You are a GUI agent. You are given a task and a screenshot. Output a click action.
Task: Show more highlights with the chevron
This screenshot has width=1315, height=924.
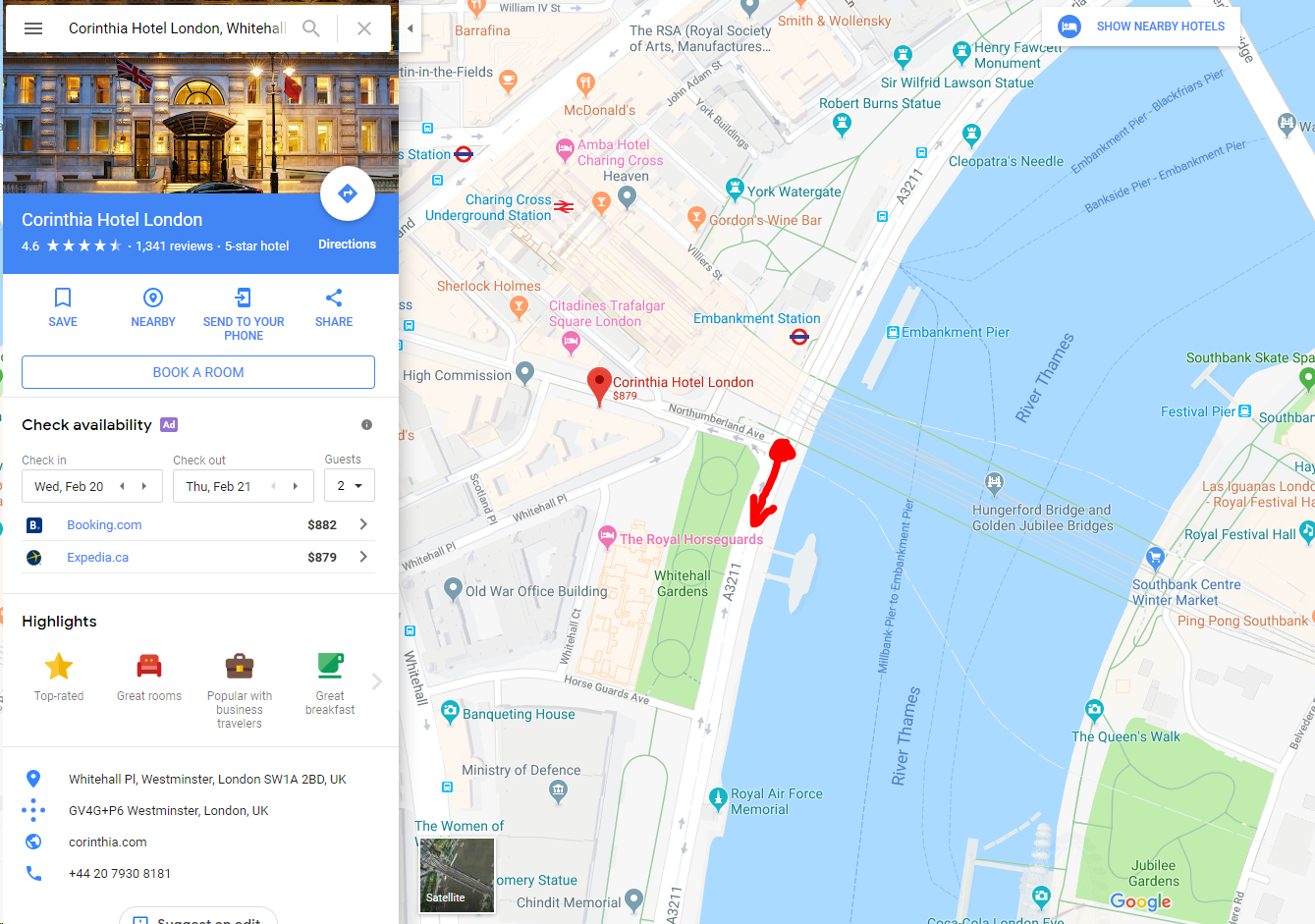tap(376, 681)
